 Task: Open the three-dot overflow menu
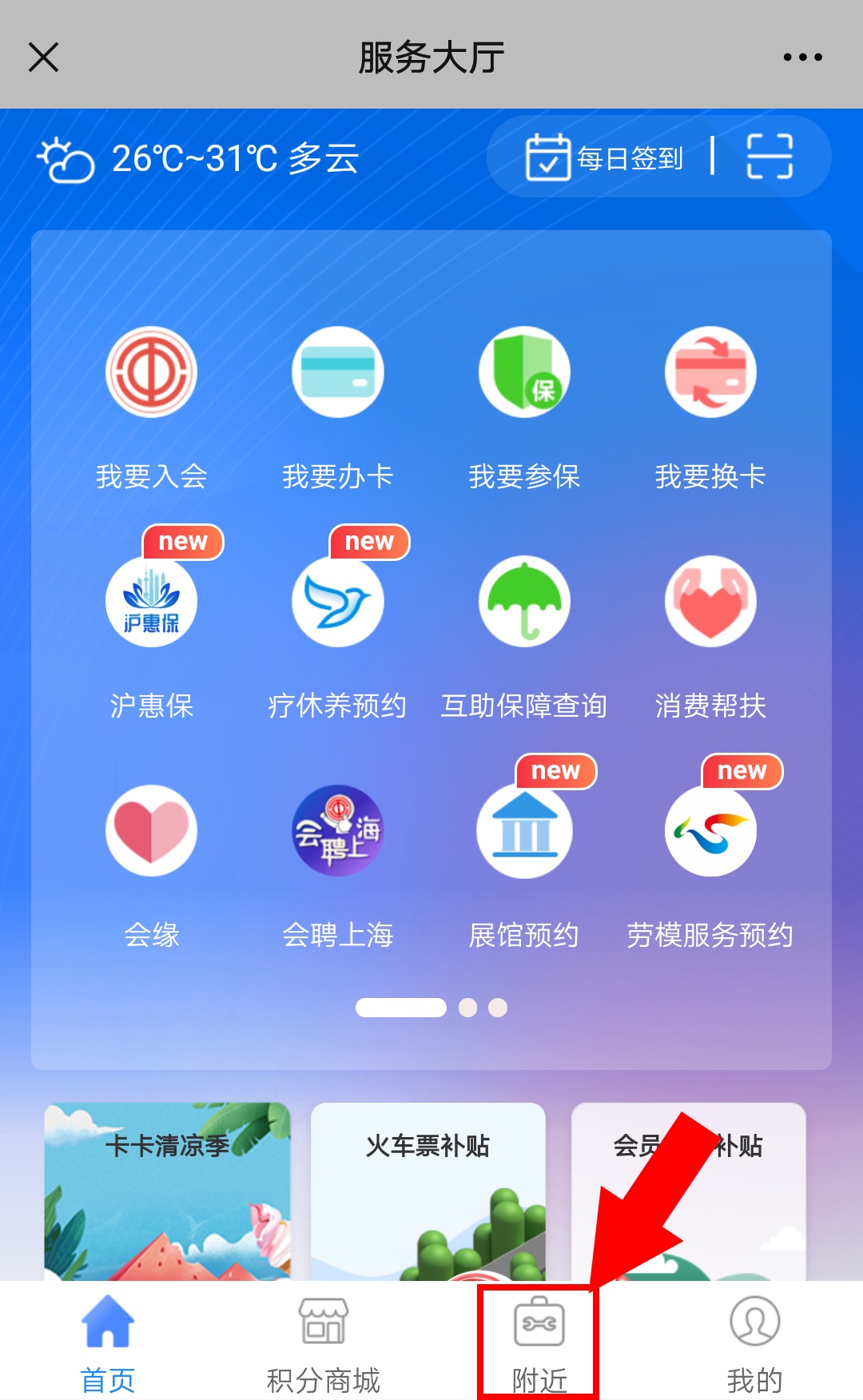(x=802, y=58)
